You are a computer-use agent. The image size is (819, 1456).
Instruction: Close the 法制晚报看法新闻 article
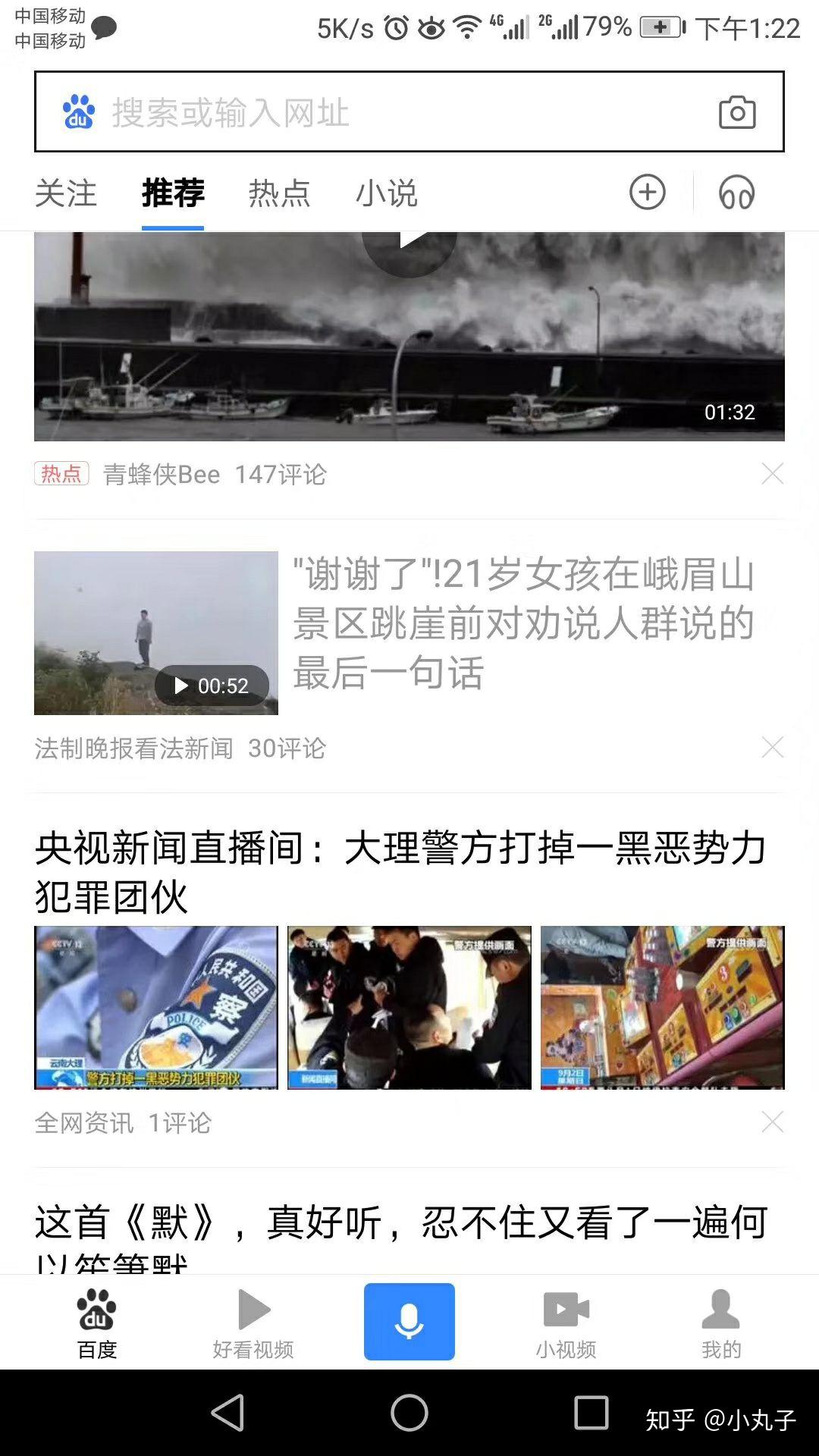coord(773,749)
